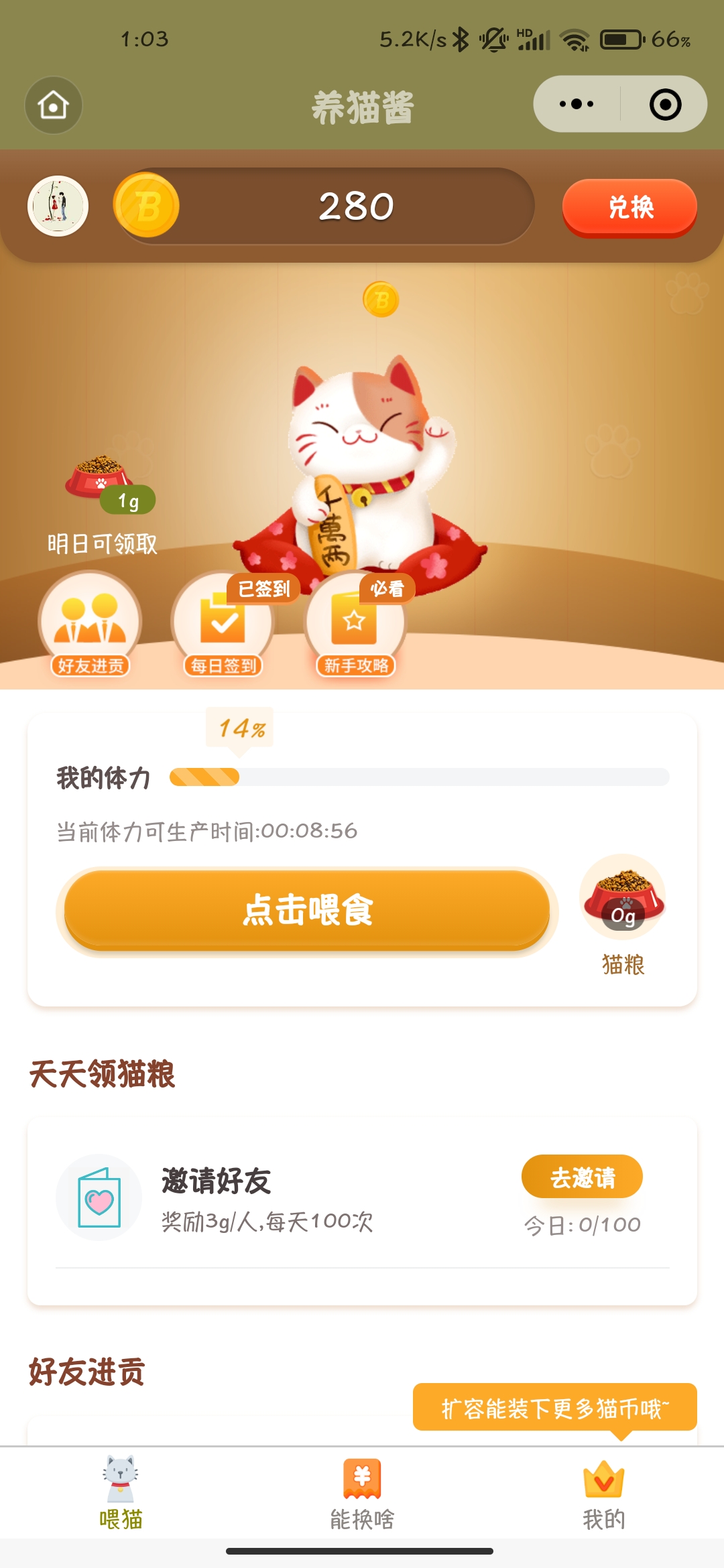The width and height of the screenshot is (724, 1568).
Task: Go to the mini program home
Action: pyautogui.click(x=54, y=105)
